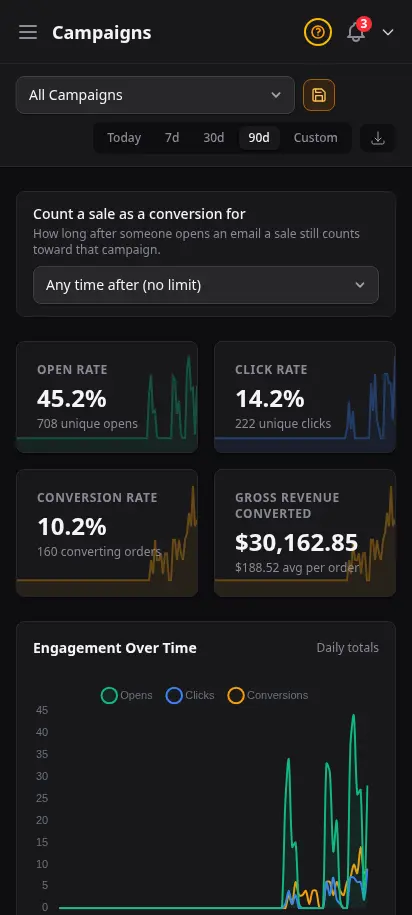The width and height of the screenshot is (412, 915).
Task: Open the help question-mark icon
Action: click(x=317, y=32)
